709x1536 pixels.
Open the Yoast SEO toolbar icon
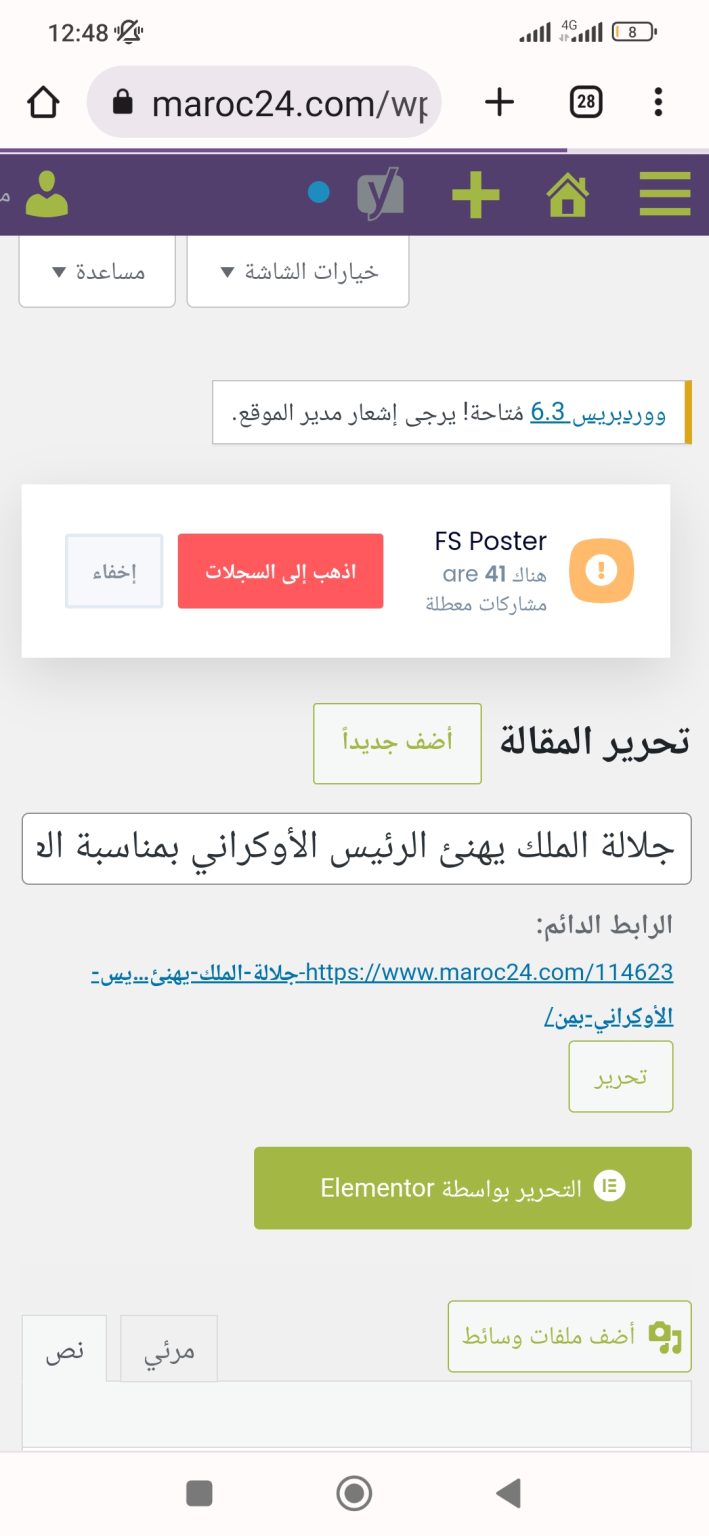[x=381, y=193]
